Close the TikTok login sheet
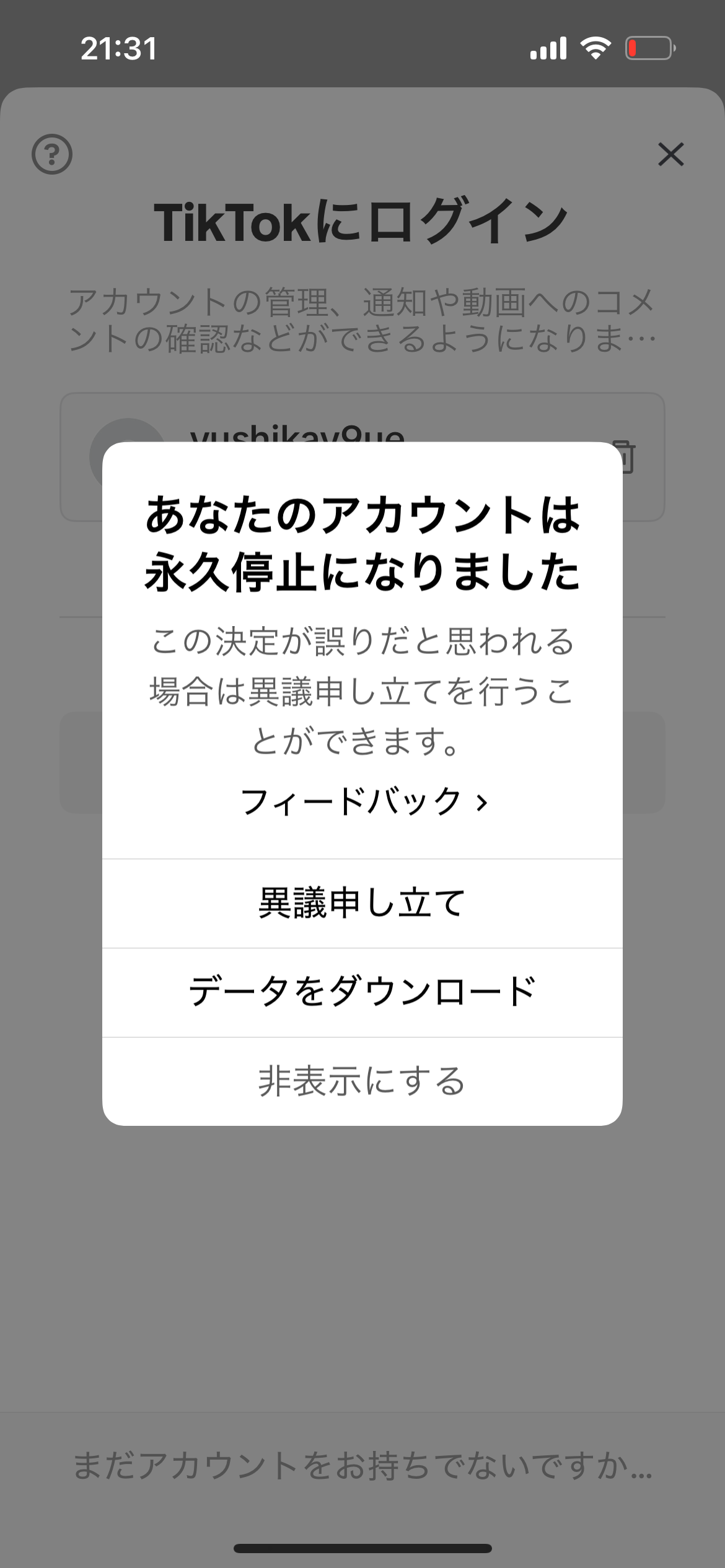This screenshot has height=1568, width=725. [670, 154]
